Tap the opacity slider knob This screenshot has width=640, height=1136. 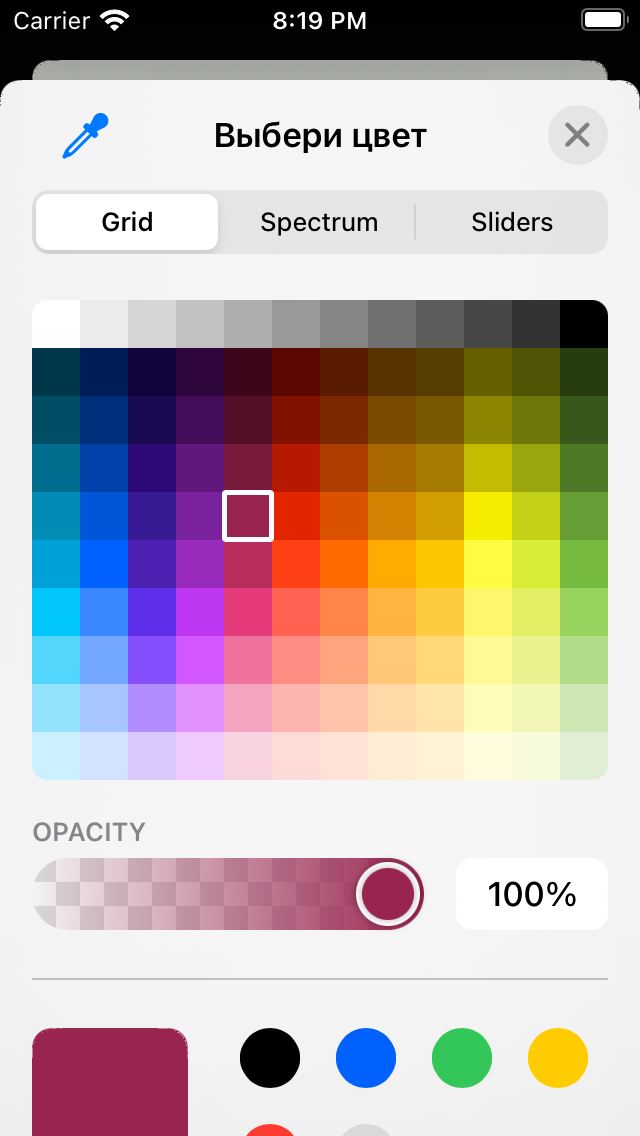388,893
